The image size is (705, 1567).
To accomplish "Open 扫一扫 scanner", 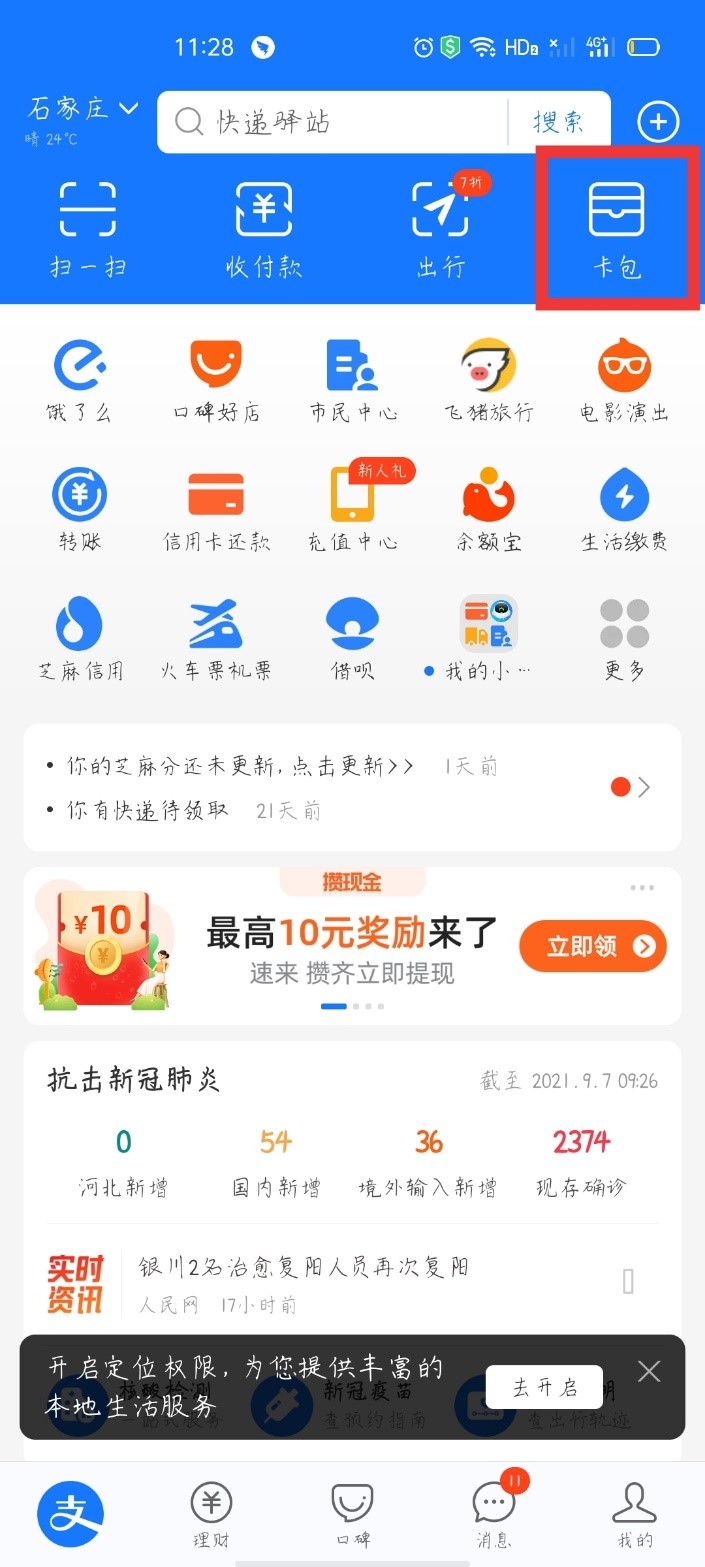I will [87, 230].
